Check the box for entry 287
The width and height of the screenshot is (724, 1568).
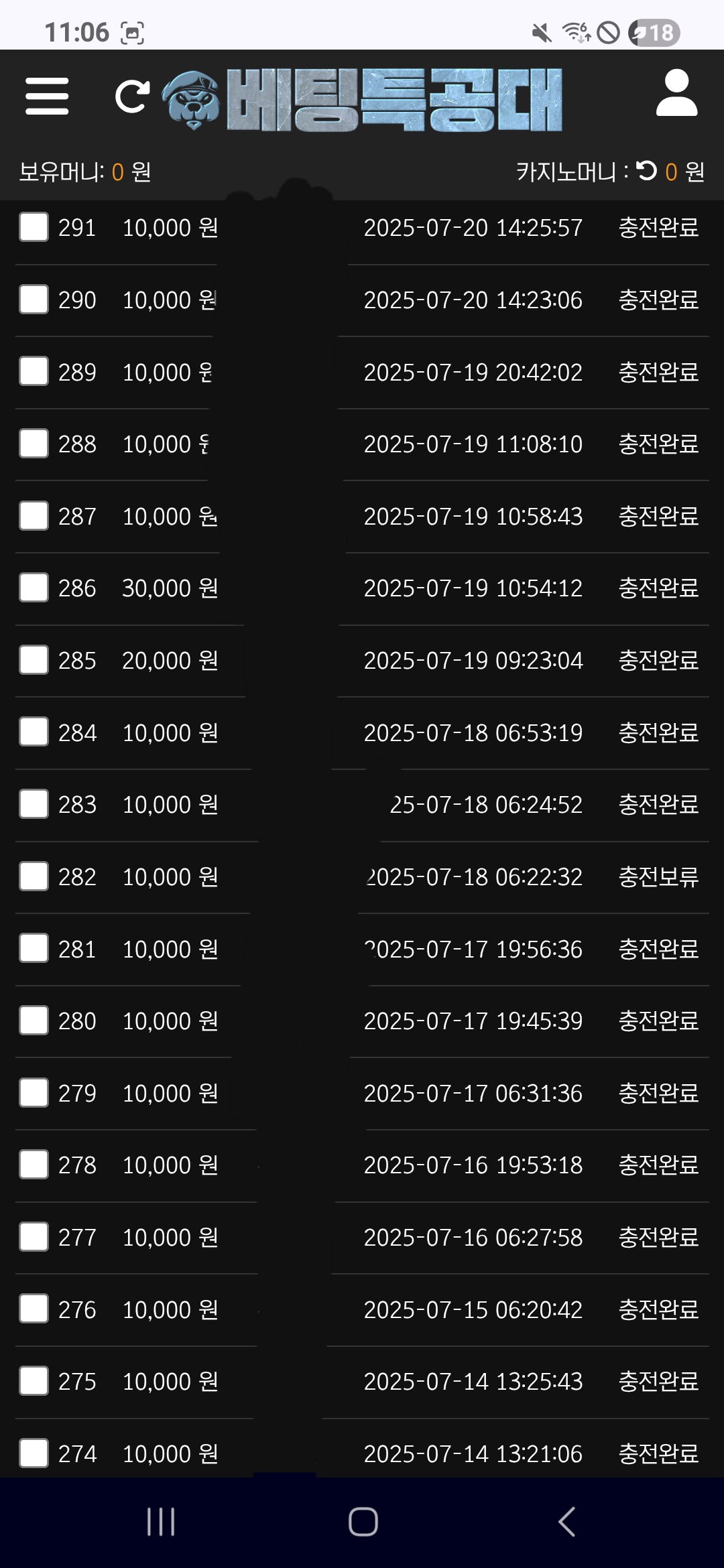point(34,516)
